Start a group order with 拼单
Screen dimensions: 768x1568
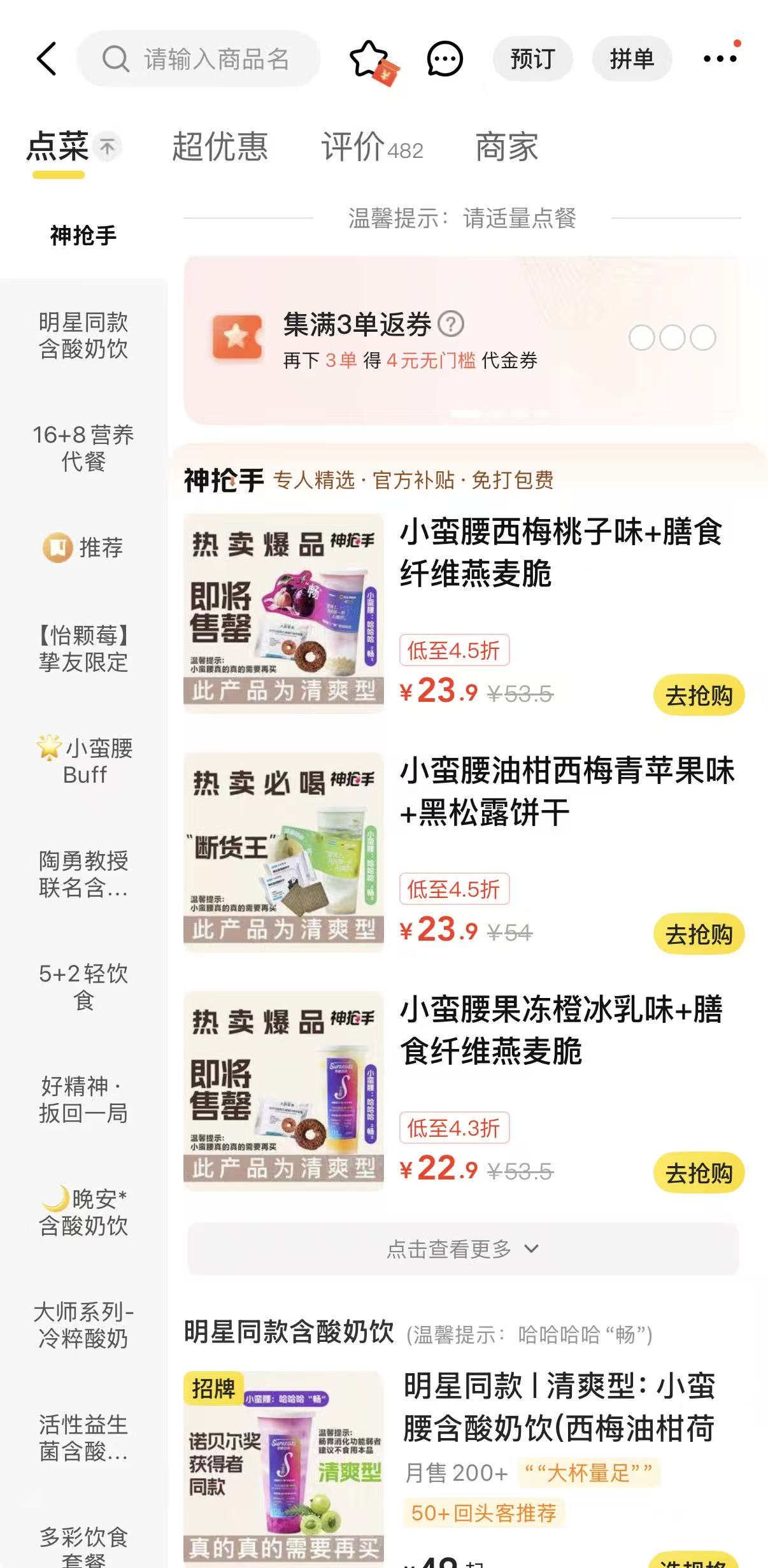631,59
